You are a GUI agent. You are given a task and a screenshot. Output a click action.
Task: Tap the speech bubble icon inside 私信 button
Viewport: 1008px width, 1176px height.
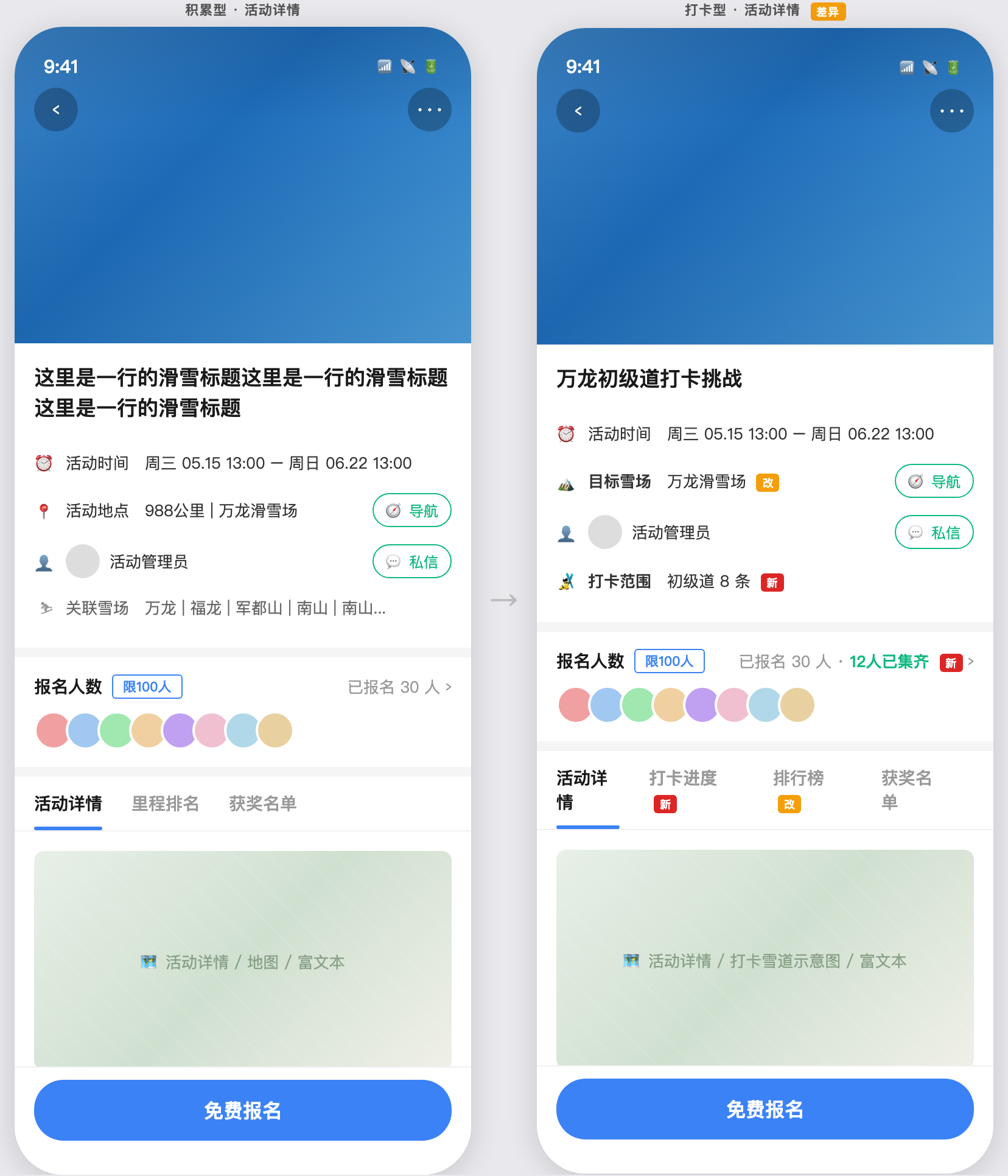pyautogui.click(x=393, y=561)
